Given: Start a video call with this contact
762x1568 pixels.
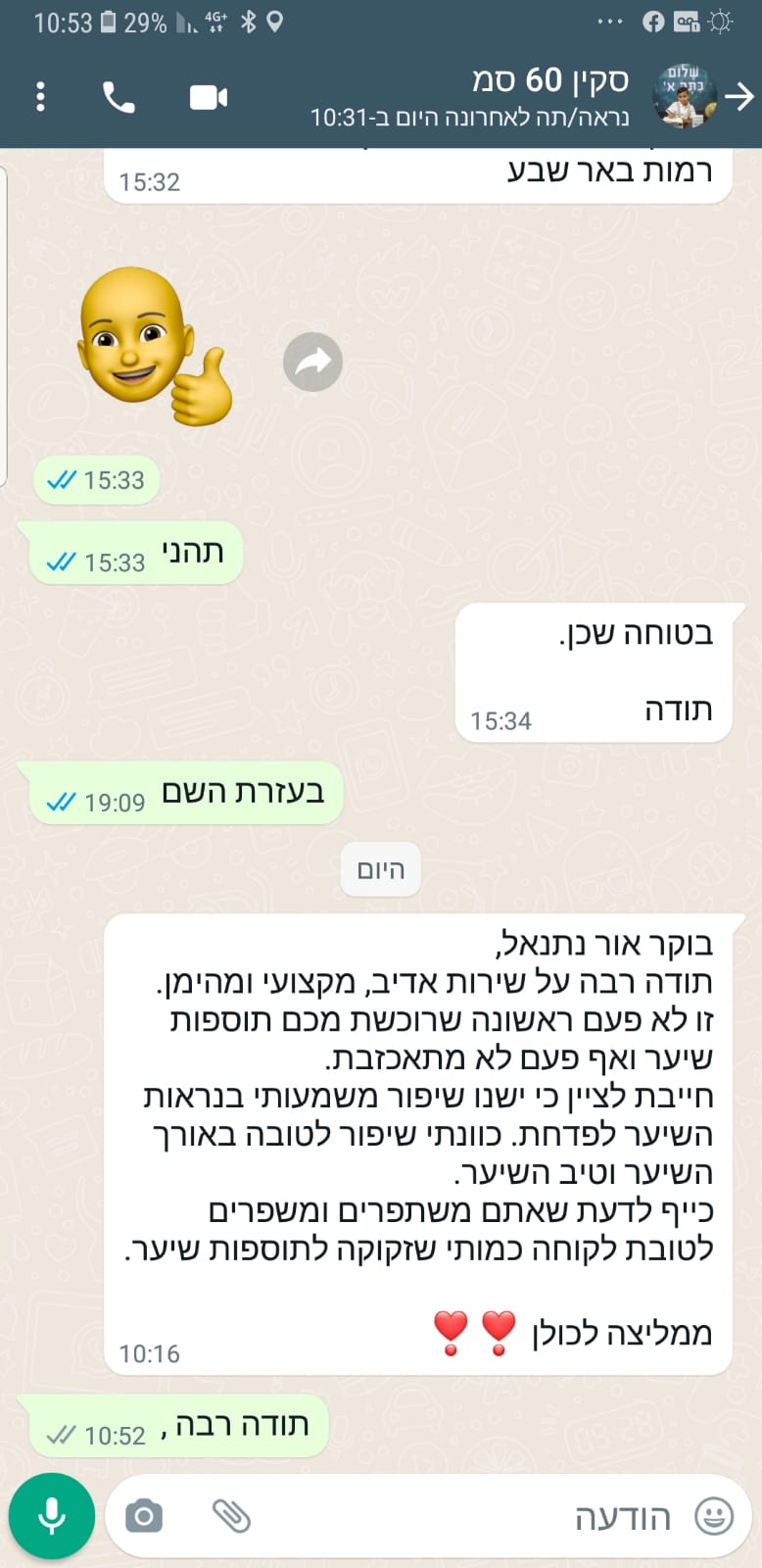Looking at the screenshot, I should point(208,97).
